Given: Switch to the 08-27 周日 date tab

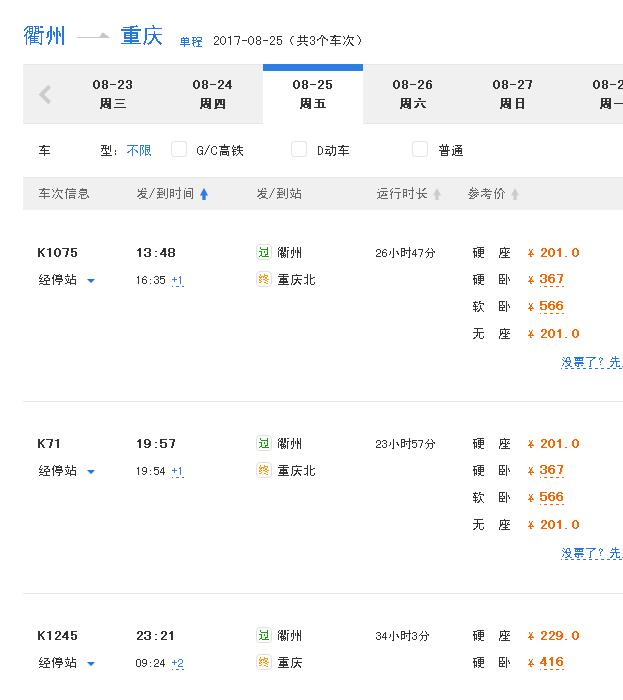Looking at the screenshot, I should point(512,94).
